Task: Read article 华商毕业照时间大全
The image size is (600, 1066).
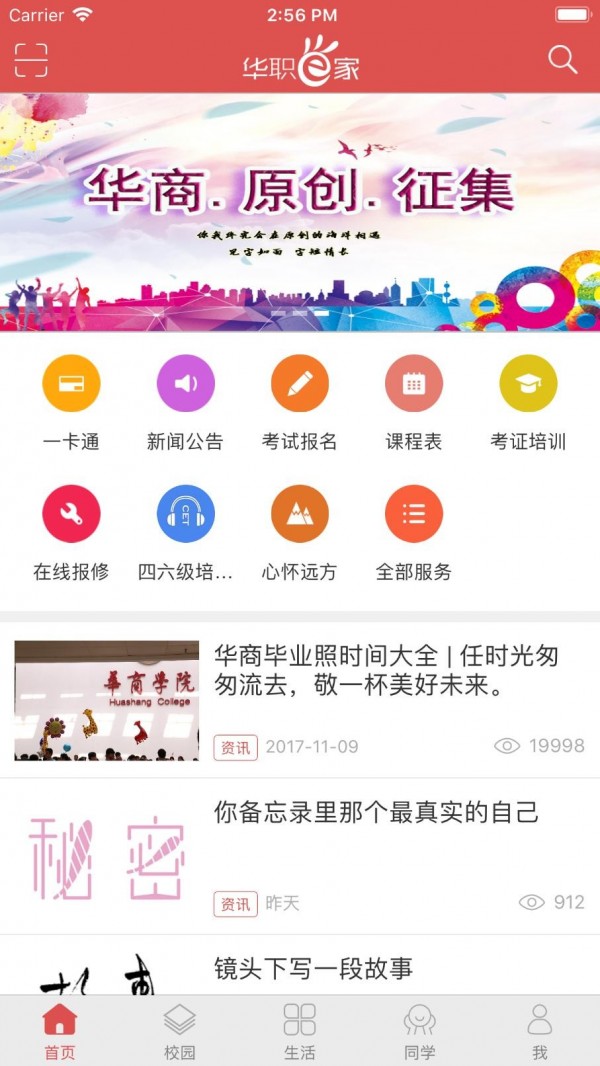Action: pyautogui.click(x=385, y=672)
